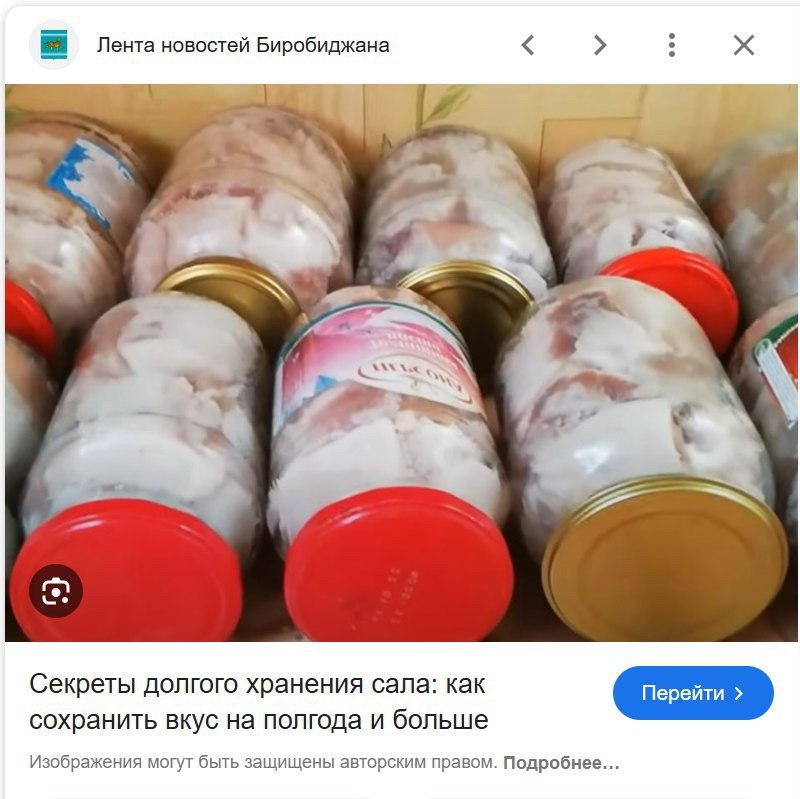Close the image preview panel
Viewport: 800px width, 799px height.
point(744,45)
